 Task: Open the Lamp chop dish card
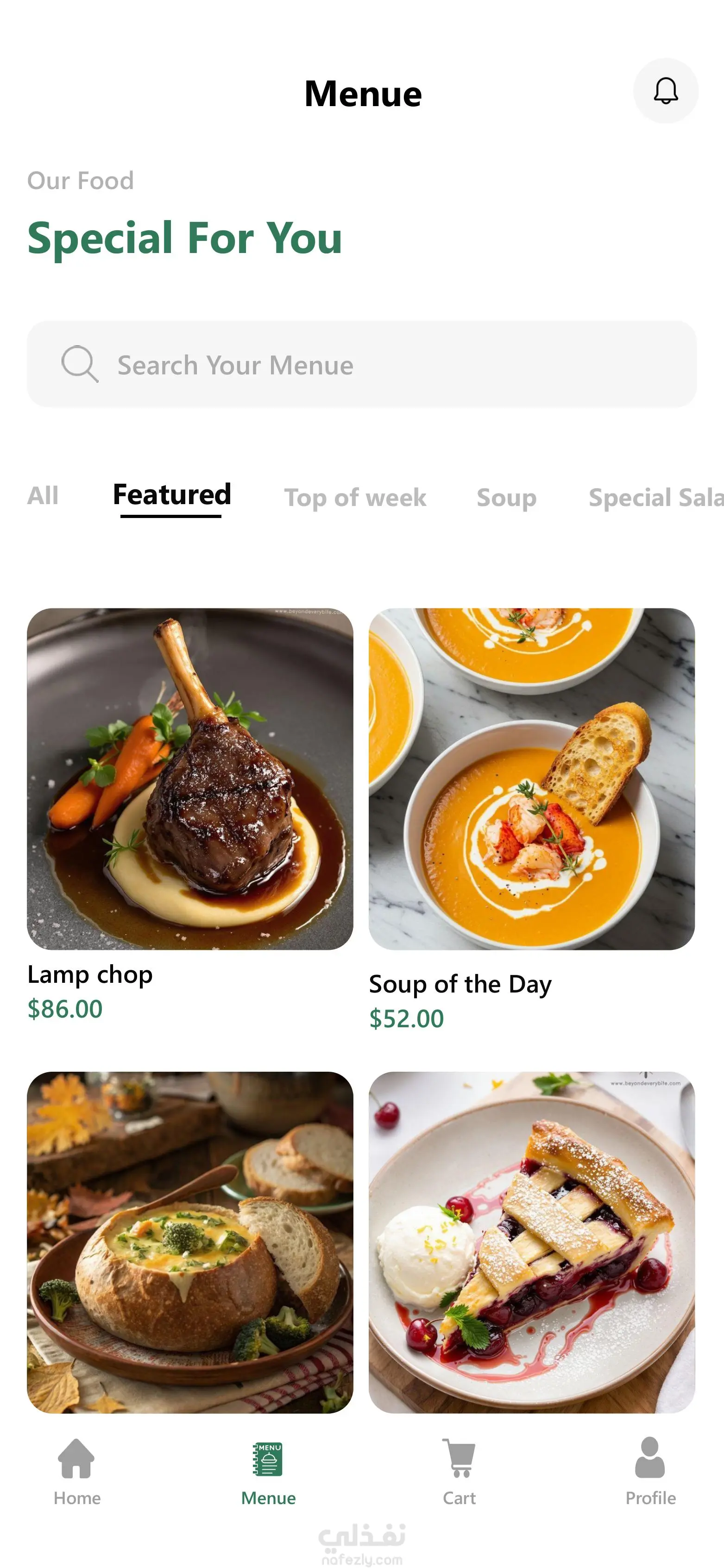(x=190, y=778)
